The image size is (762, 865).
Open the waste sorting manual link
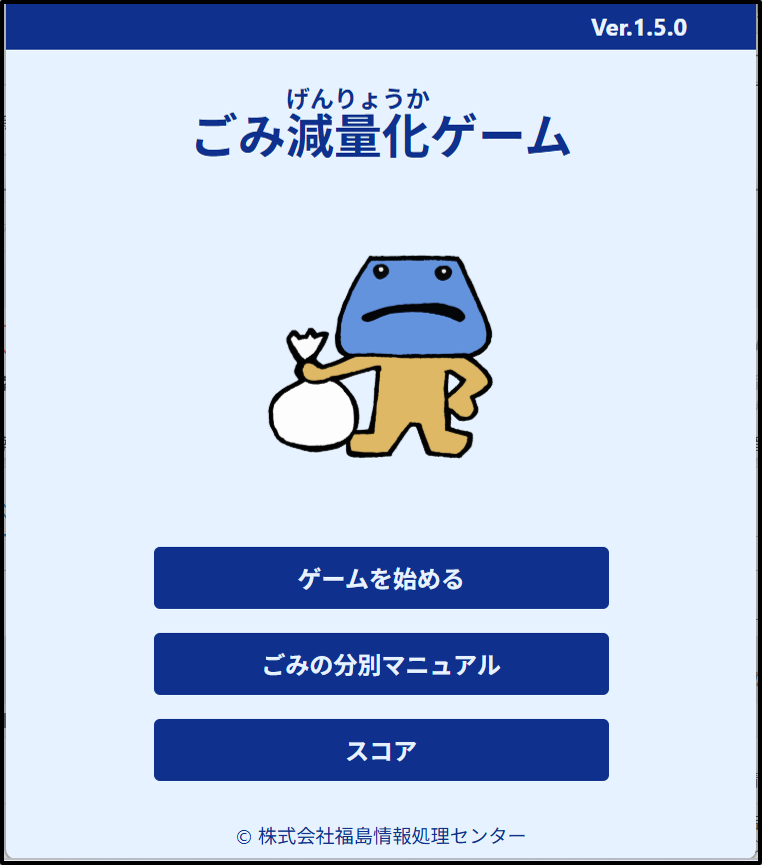(x=380, y=664)
